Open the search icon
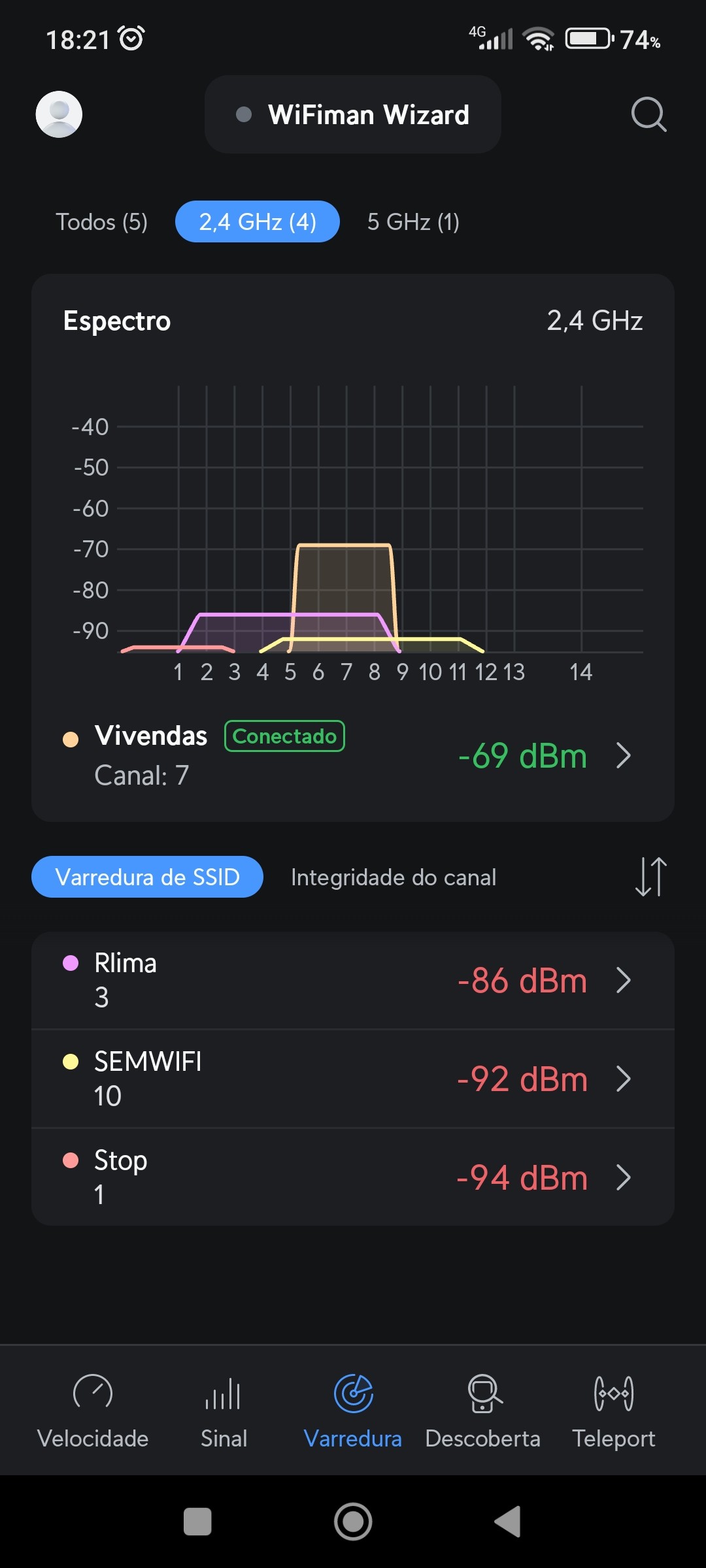706x1568 pixels. tap(648, 114)
